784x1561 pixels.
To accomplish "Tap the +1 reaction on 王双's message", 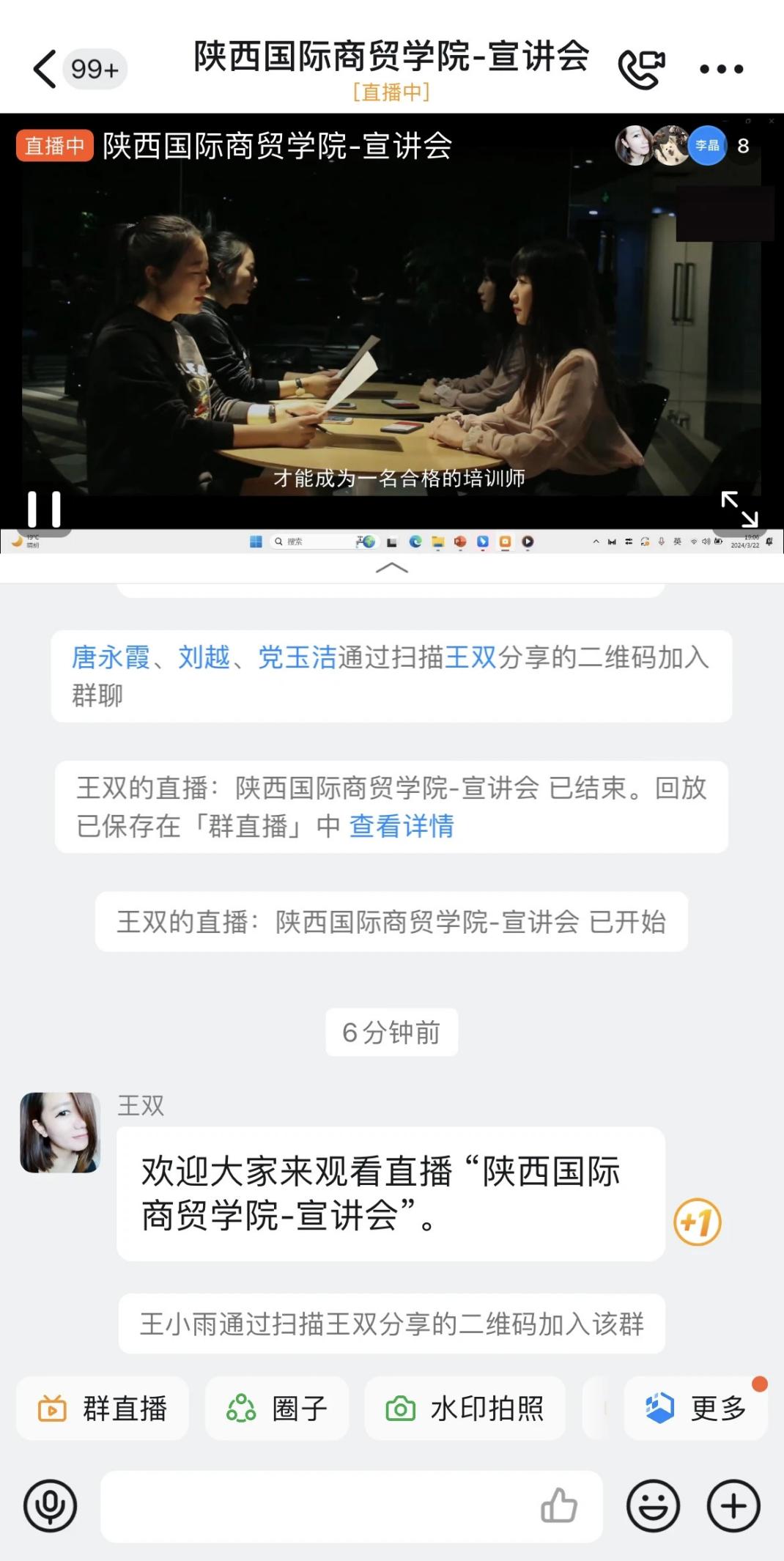I will pyautogui.click(x=697, y=1222).
